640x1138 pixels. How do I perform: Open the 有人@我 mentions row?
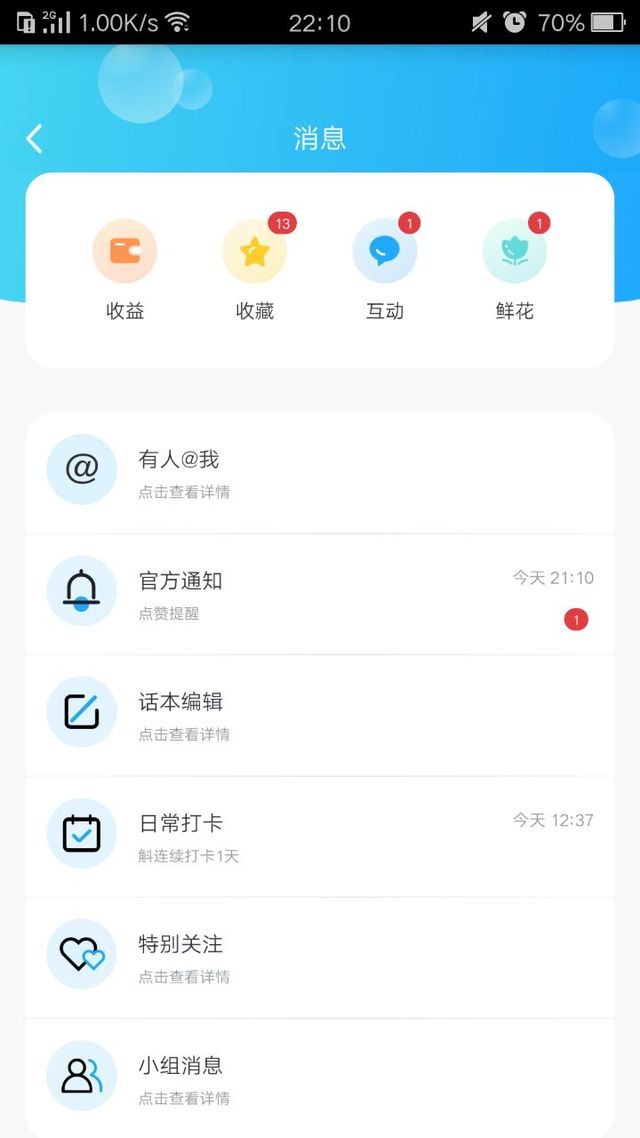(x=320, y=473)
